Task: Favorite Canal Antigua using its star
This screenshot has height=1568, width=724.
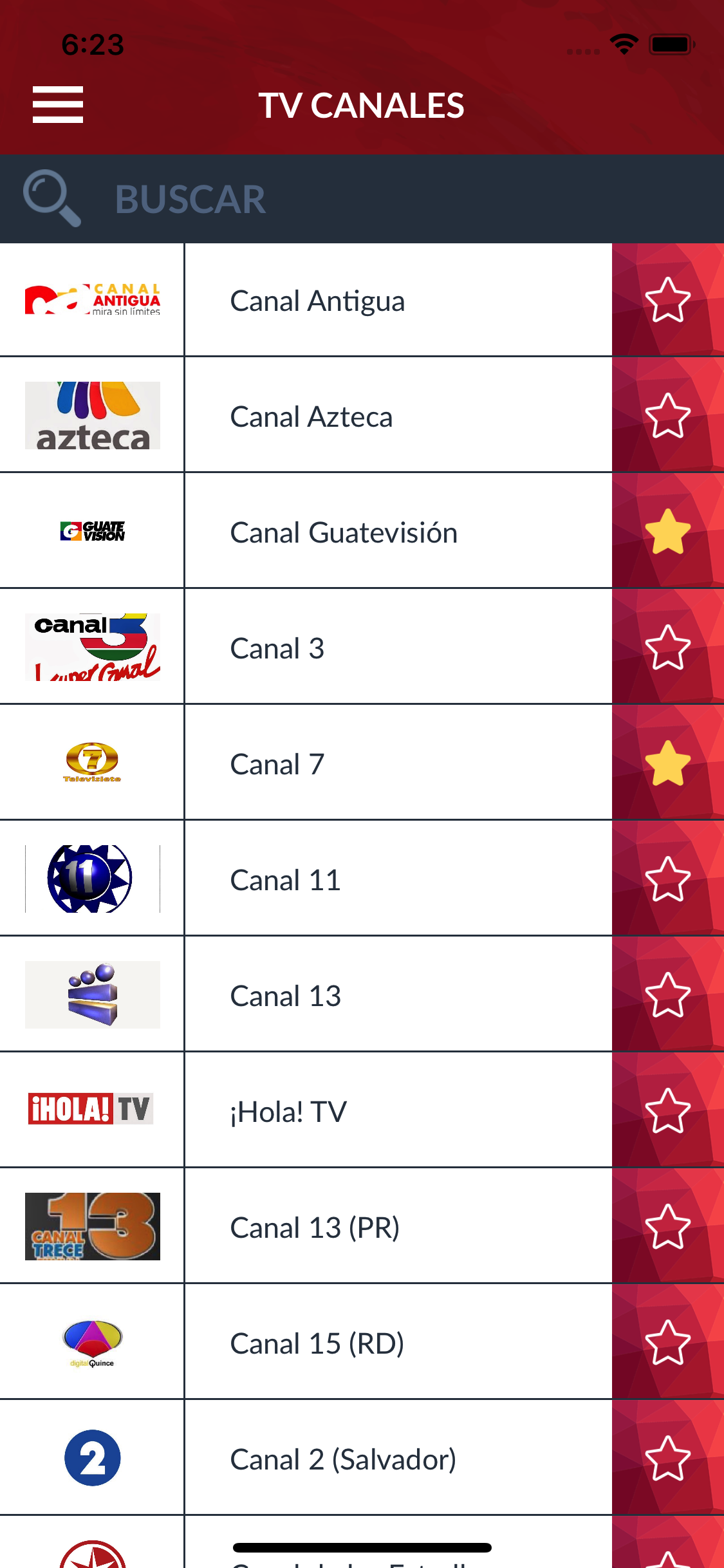Action: point(667,299)
